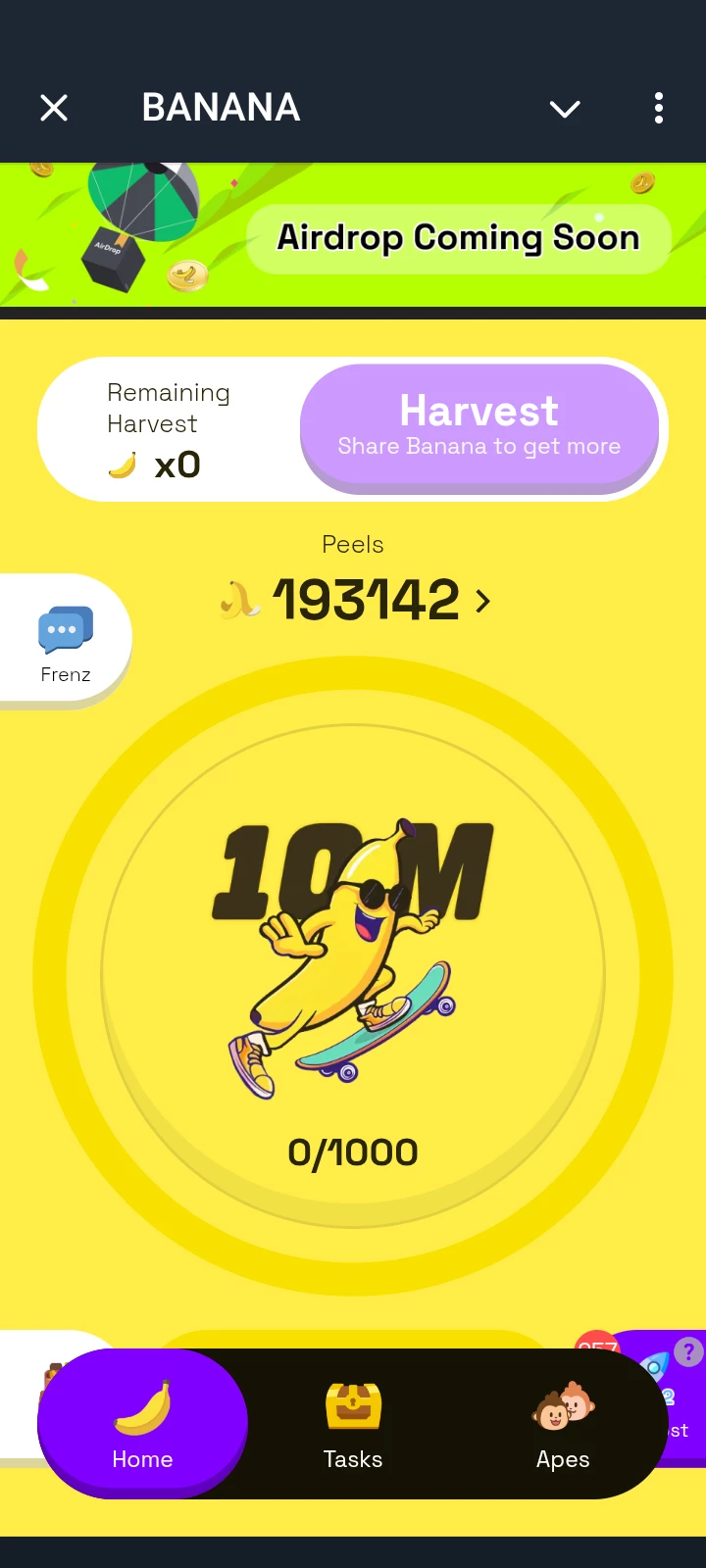706x1568 pixels.
Task: Open the Frenz chat button
Action: coord(65,640)
